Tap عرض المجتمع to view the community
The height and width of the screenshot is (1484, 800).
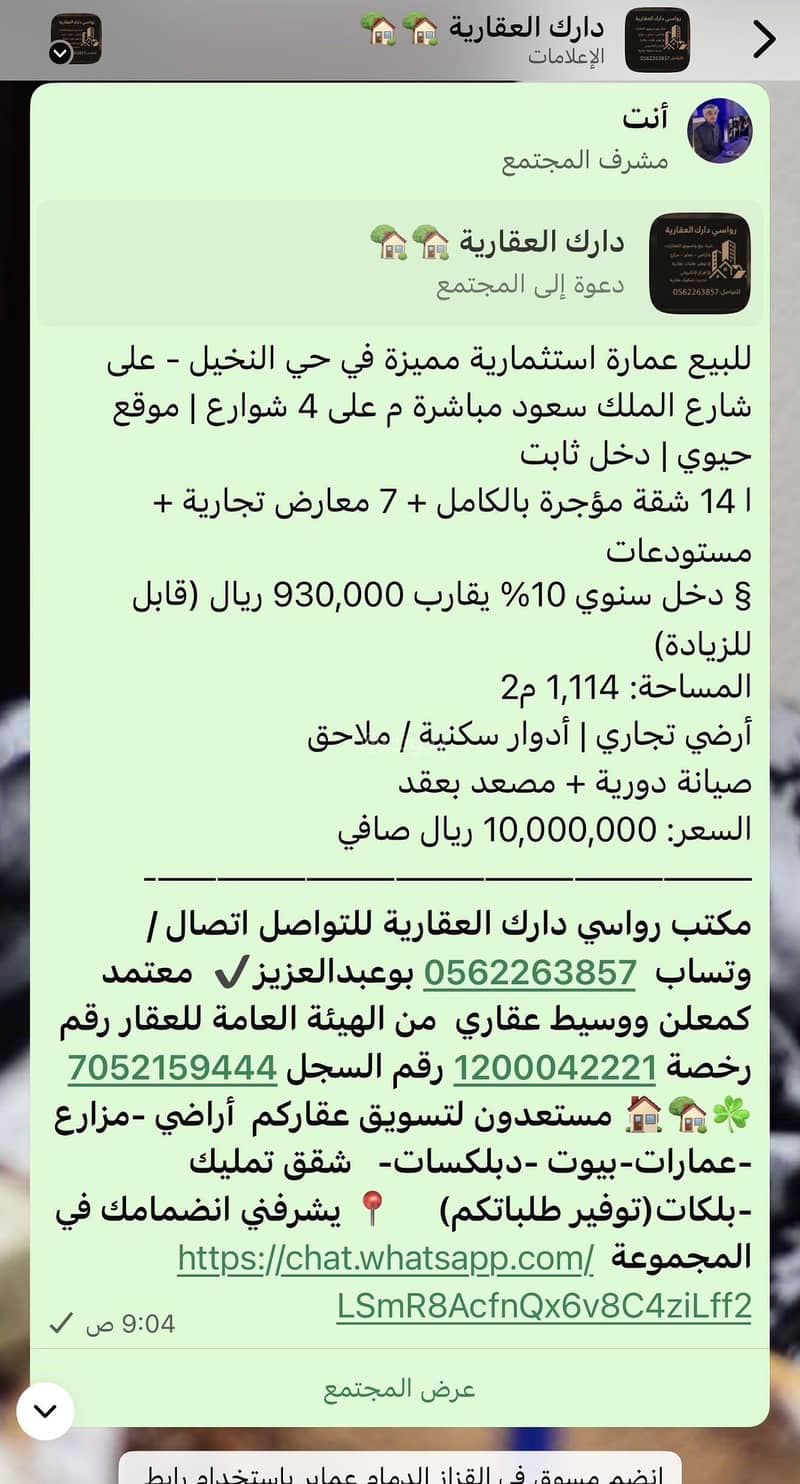click(x=400, y=1389)
